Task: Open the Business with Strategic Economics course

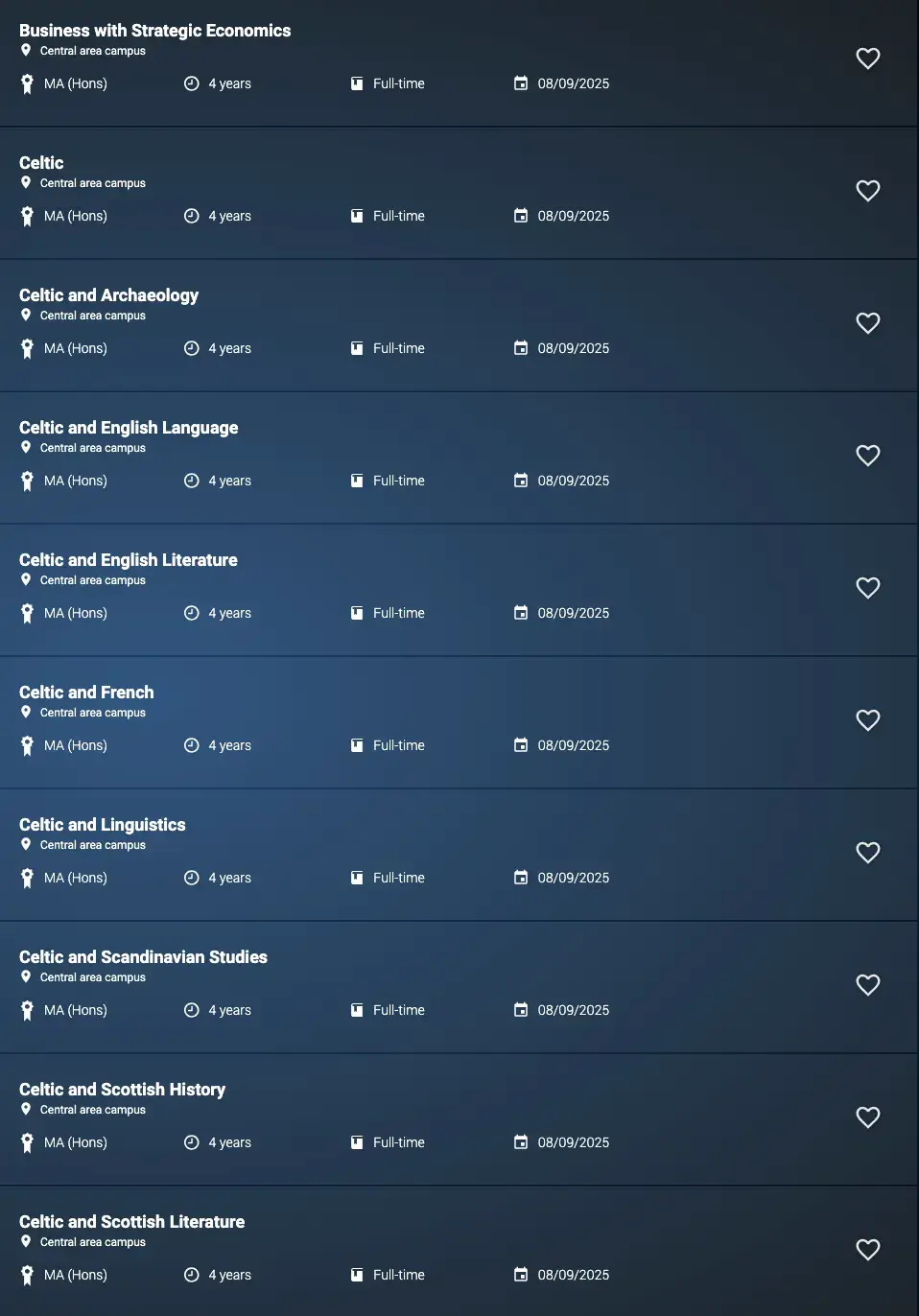Action: pos(154,31)
